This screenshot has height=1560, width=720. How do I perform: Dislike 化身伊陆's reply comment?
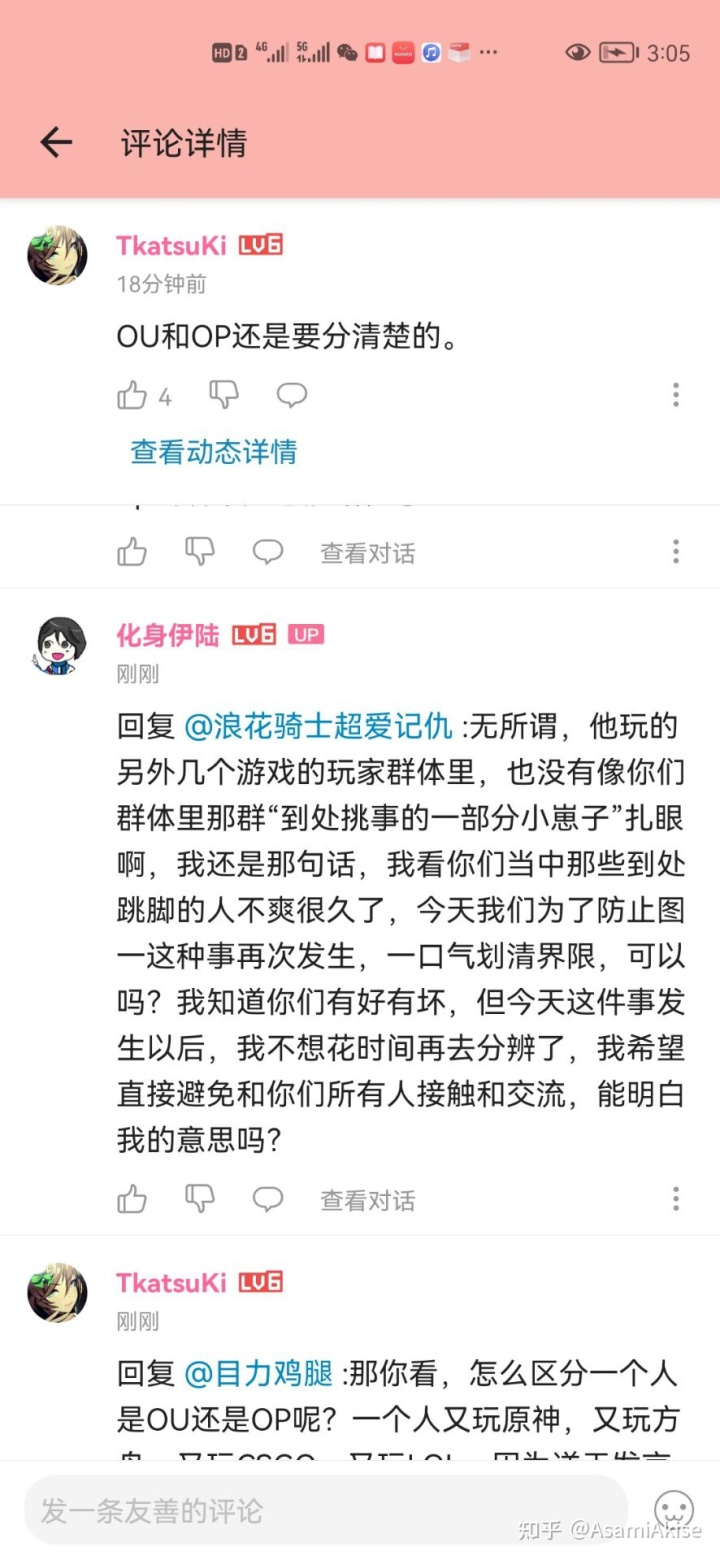click(200, 1198)
